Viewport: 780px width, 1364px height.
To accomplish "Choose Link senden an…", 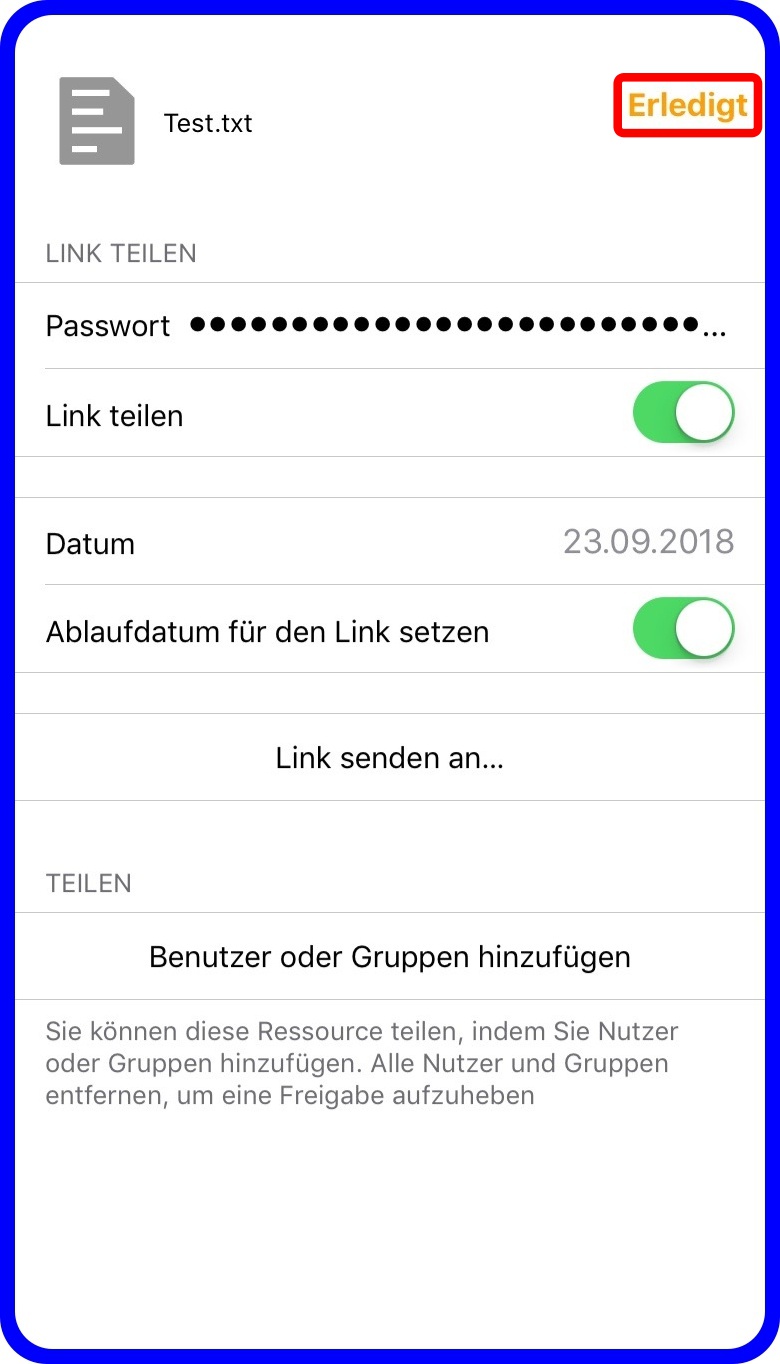I will pos(390,757).
